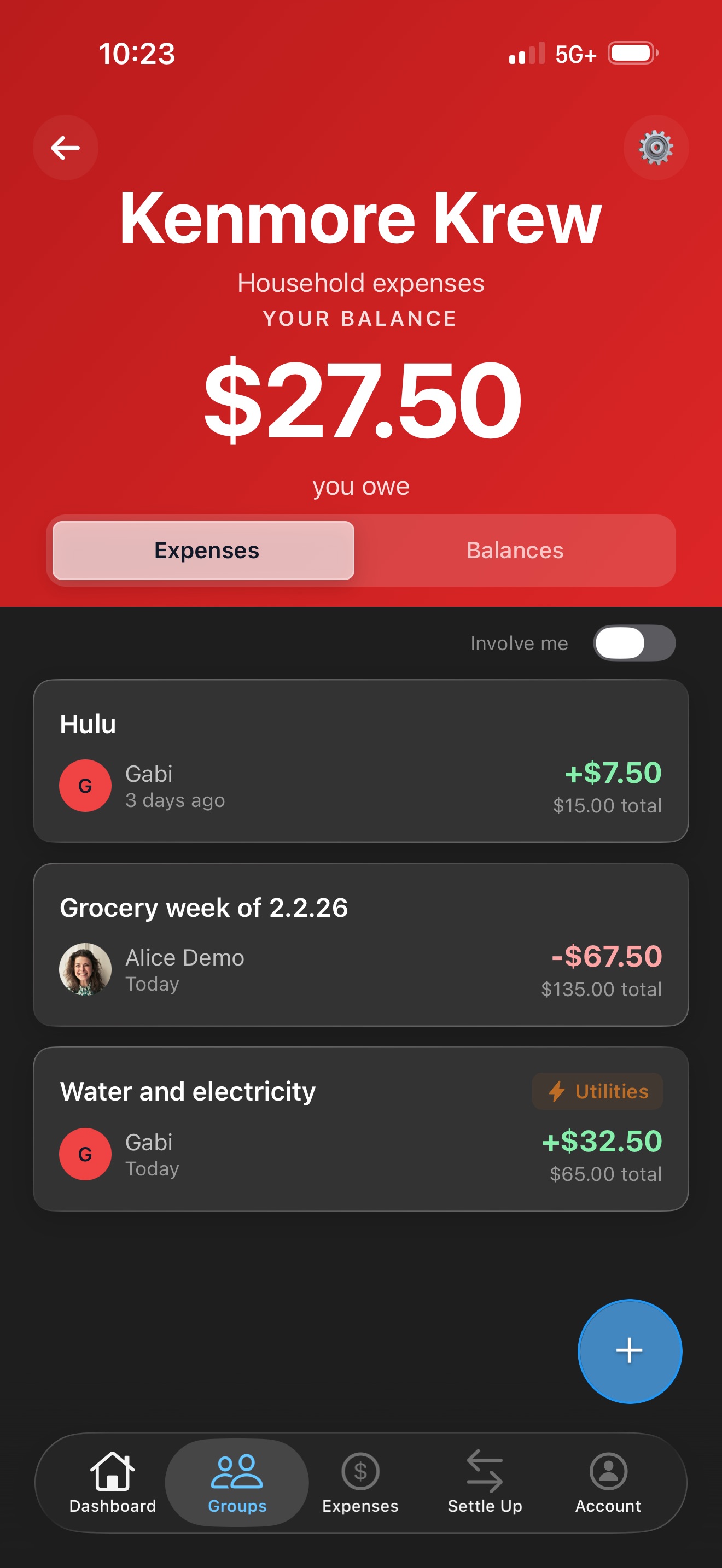Tap the battery indicator in the status bar
The image size is (722, 1568).
630,54
